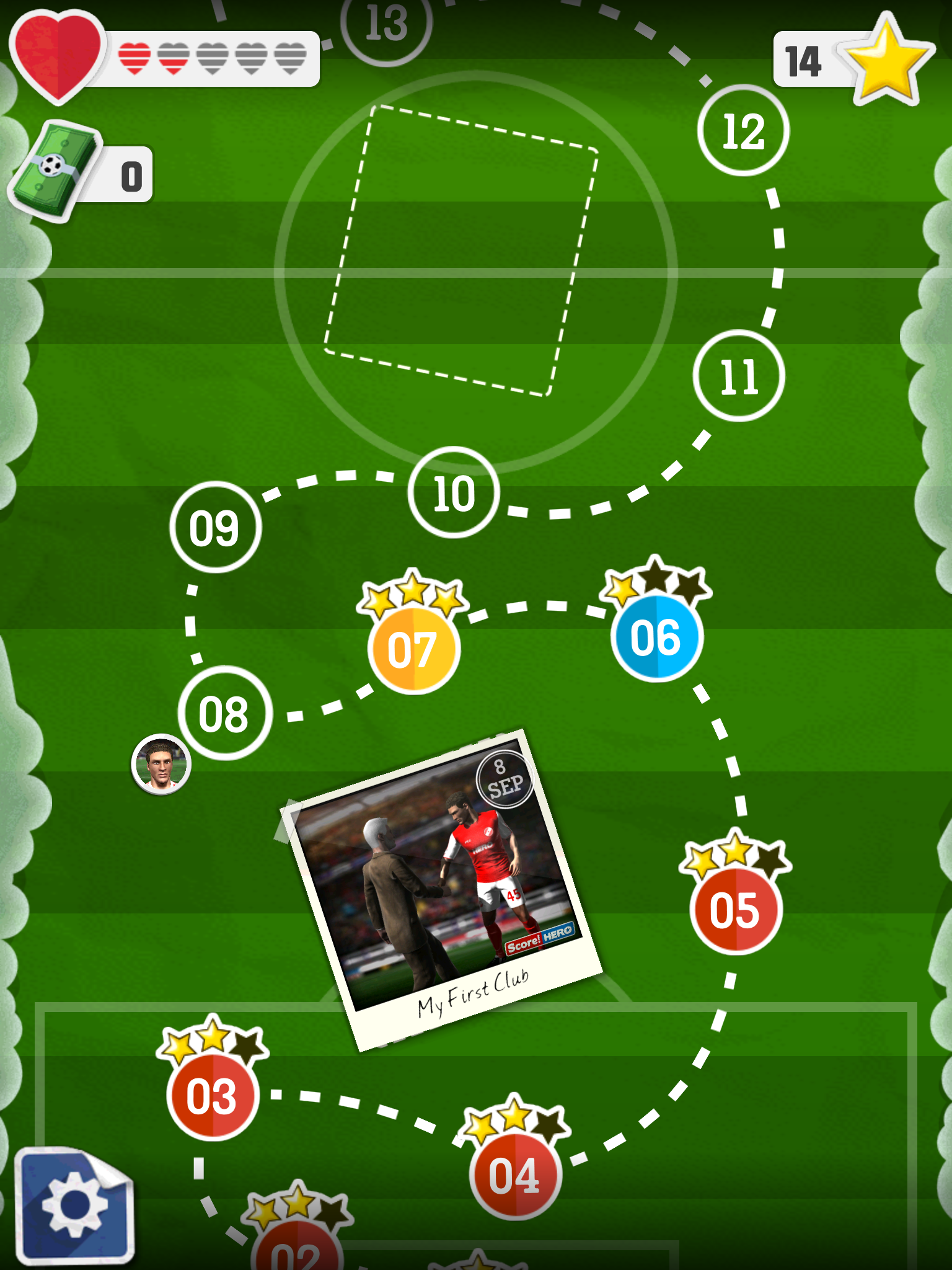Open the settings gear
Viewport: 952px width, 1270px height.
75,1206
